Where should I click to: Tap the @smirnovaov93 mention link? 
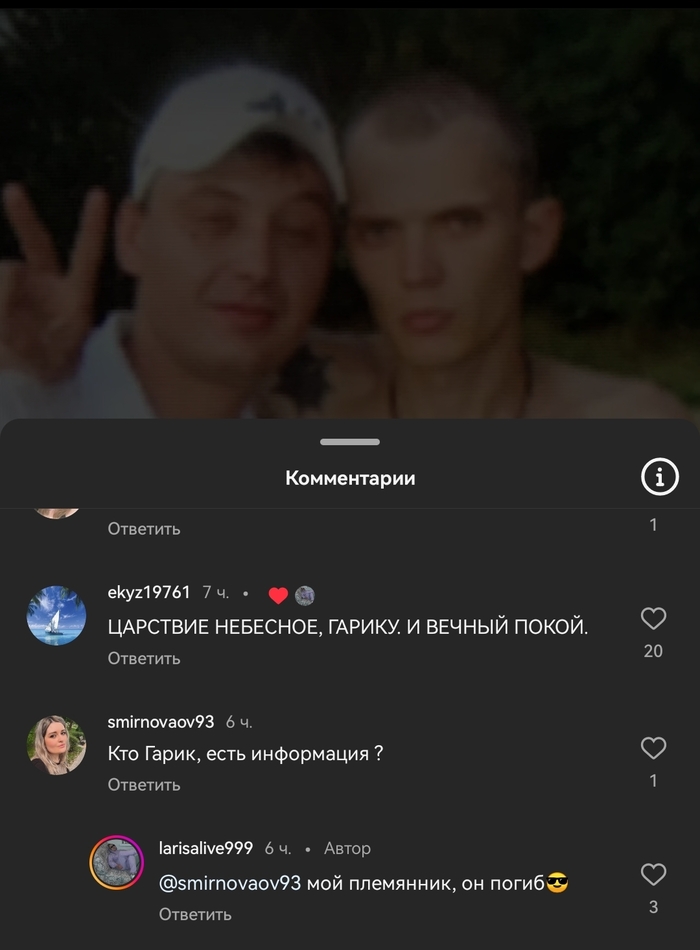coord(230,883)
